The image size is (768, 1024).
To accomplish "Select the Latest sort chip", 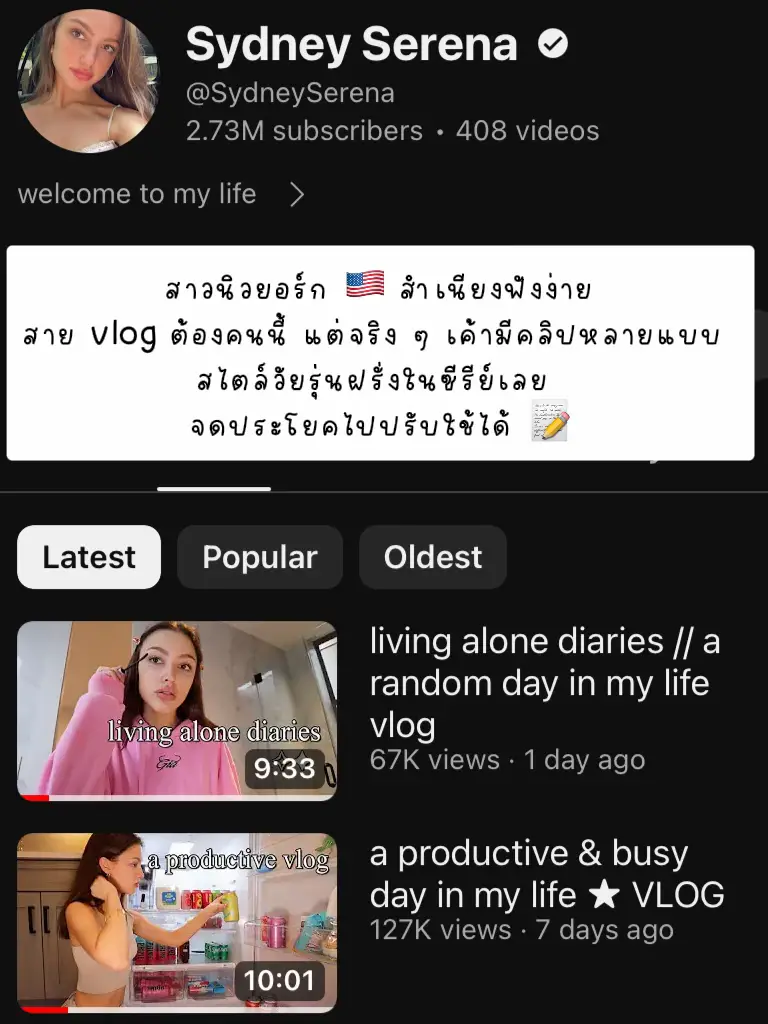I will (89, 557).
